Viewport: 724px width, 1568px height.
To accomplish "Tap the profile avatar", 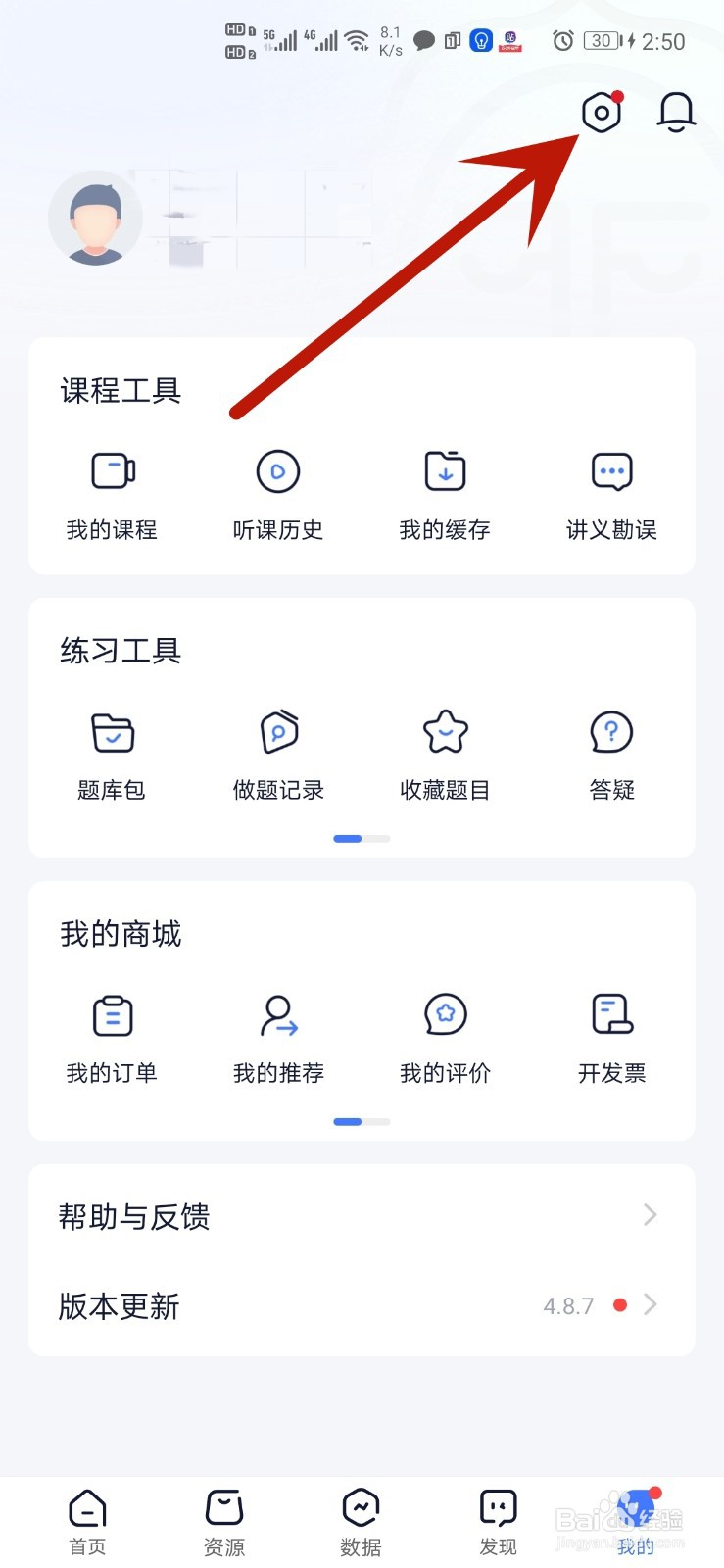I will (x=95, y=218).
